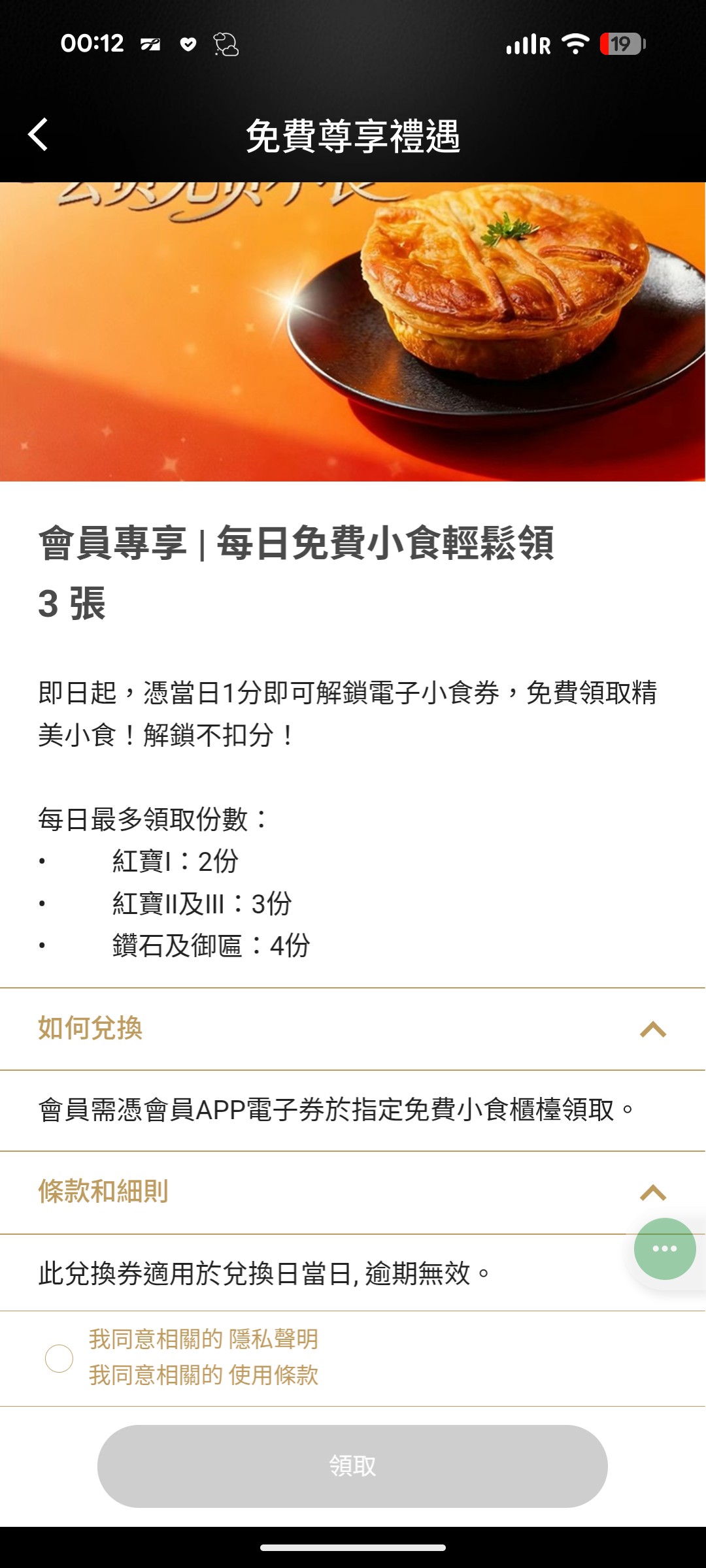Screen dimensions: 706x1568
Task: Collapse the 條款和細則 section
Action: coord(652,1193)
